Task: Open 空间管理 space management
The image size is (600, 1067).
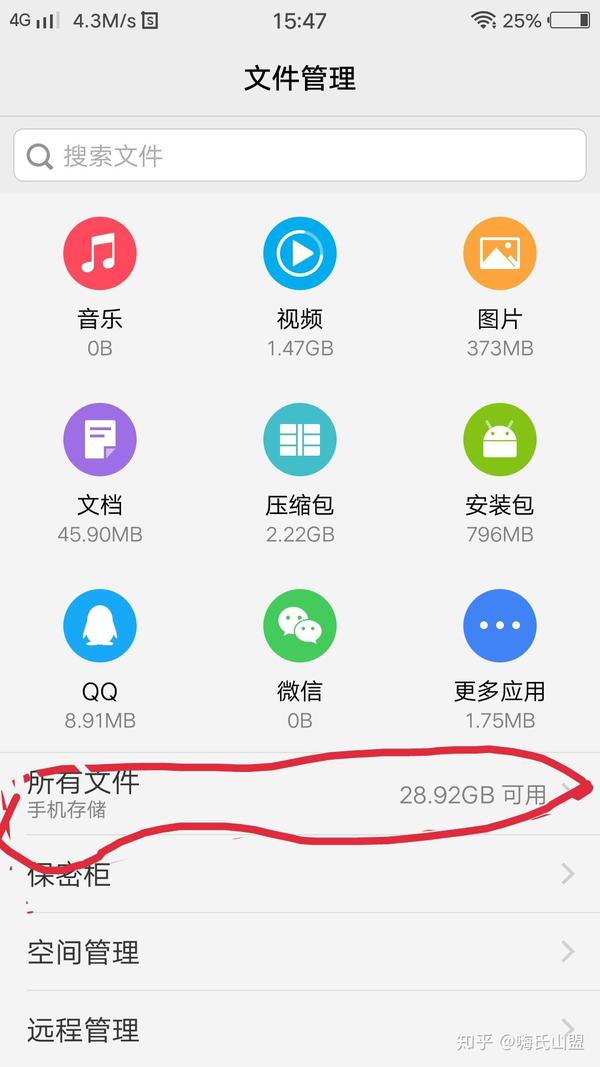Action: pyautogui.click(x=300, y=951)
